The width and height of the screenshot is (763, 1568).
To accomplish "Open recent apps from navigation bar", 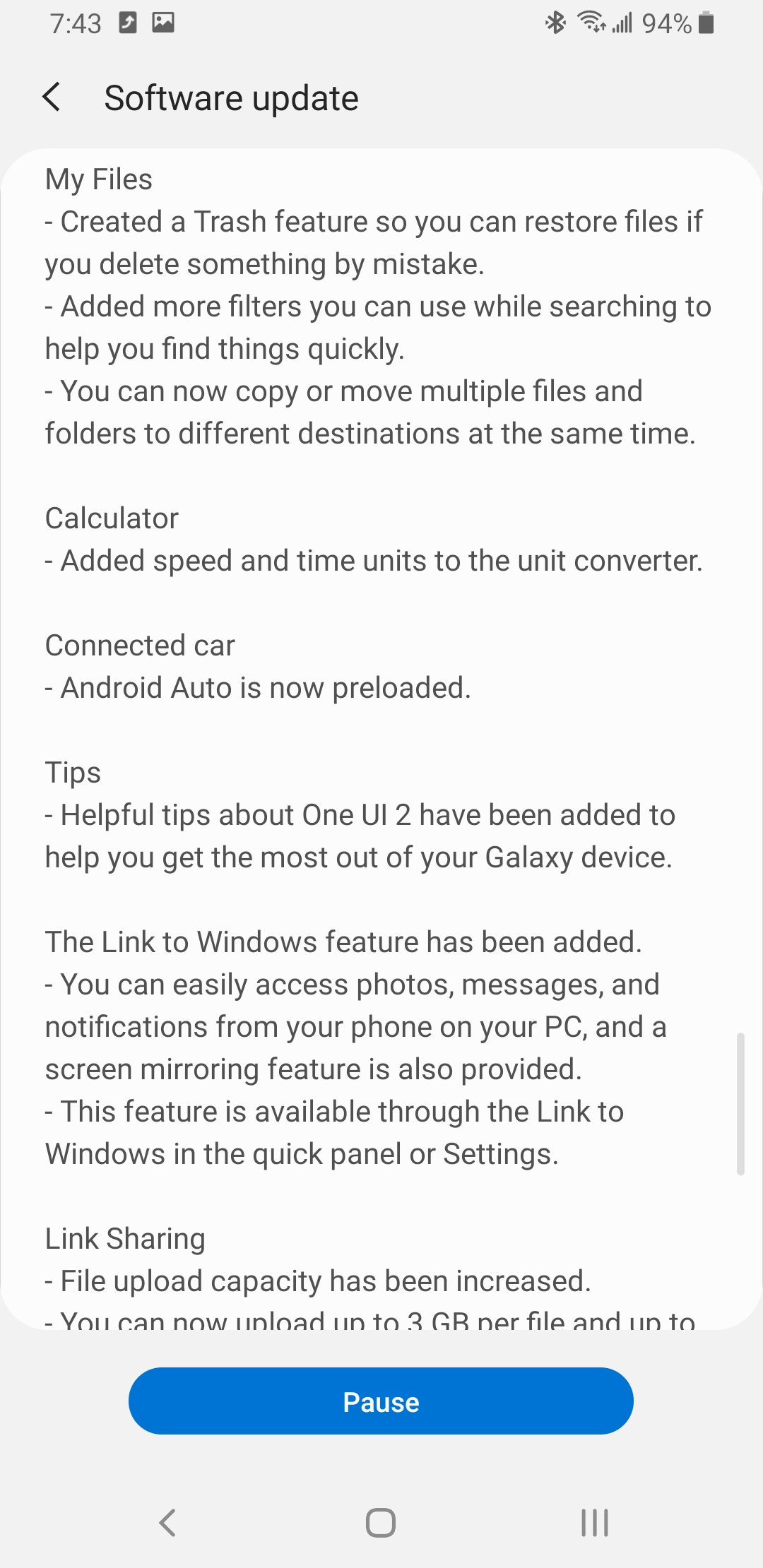I will pos(594,1523).
